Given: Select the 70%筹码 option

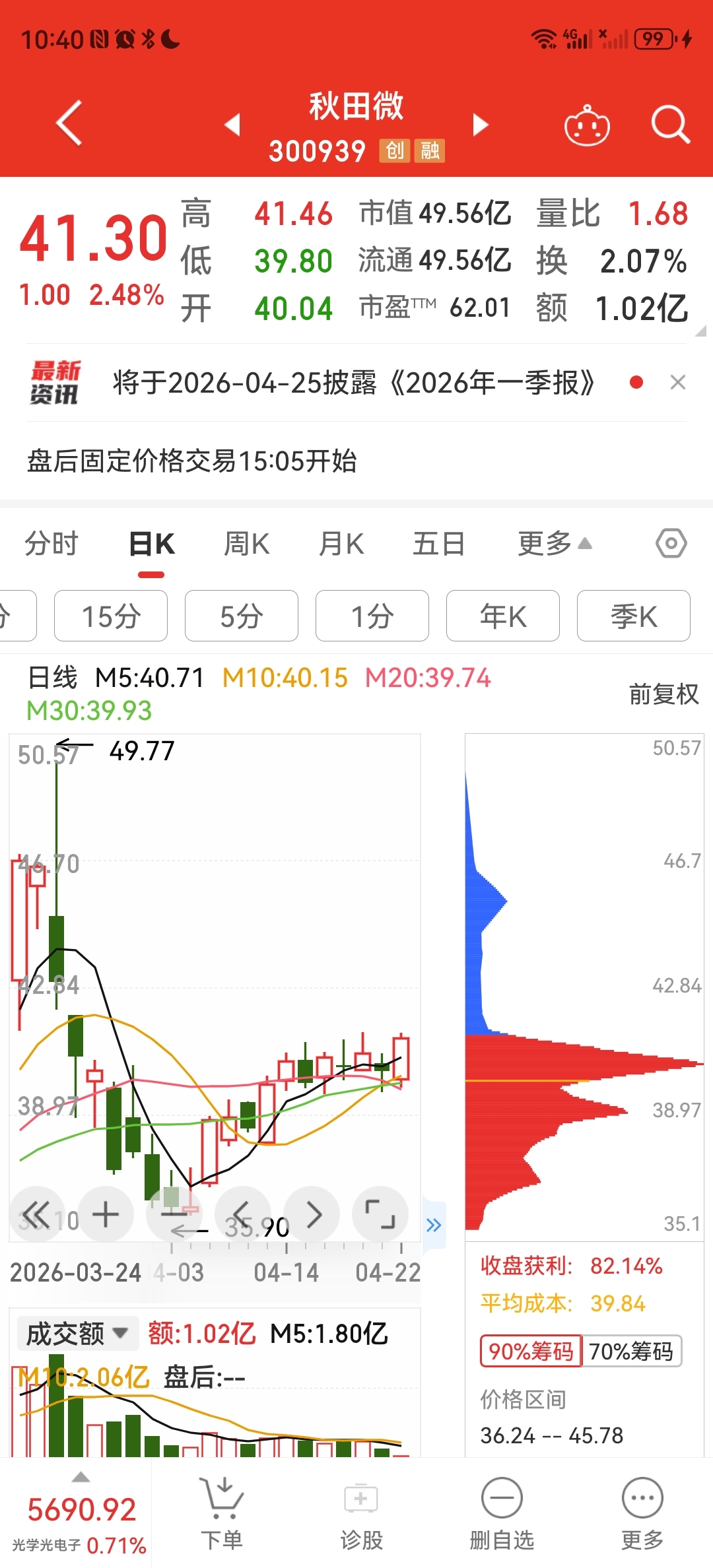Looking at the screenshot, I should tap(631, 1351).
